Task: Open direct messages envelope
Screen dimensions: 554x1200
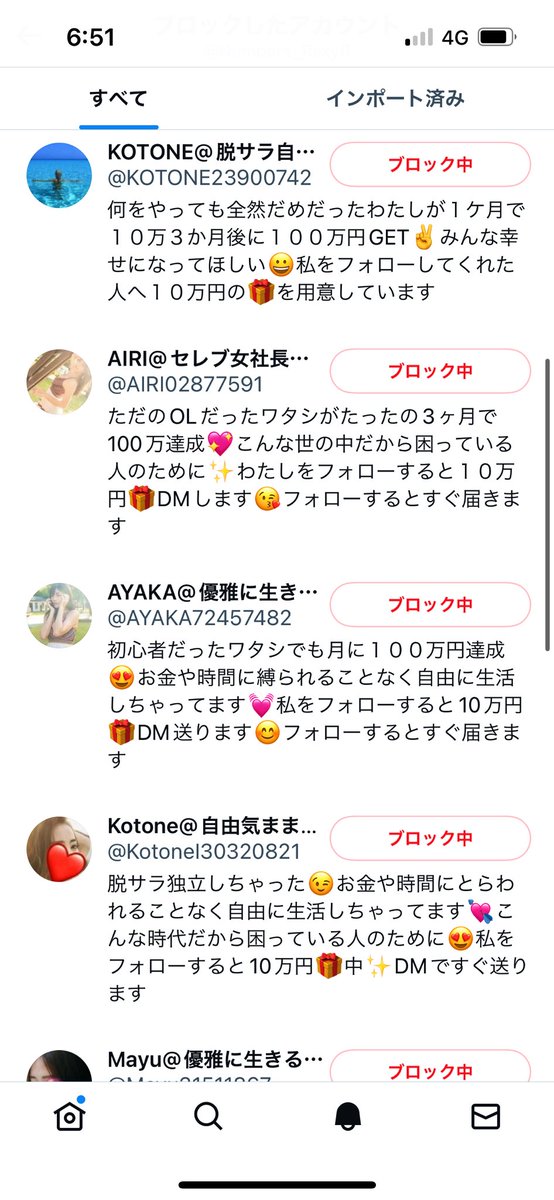Action: tap(485, 1116)
